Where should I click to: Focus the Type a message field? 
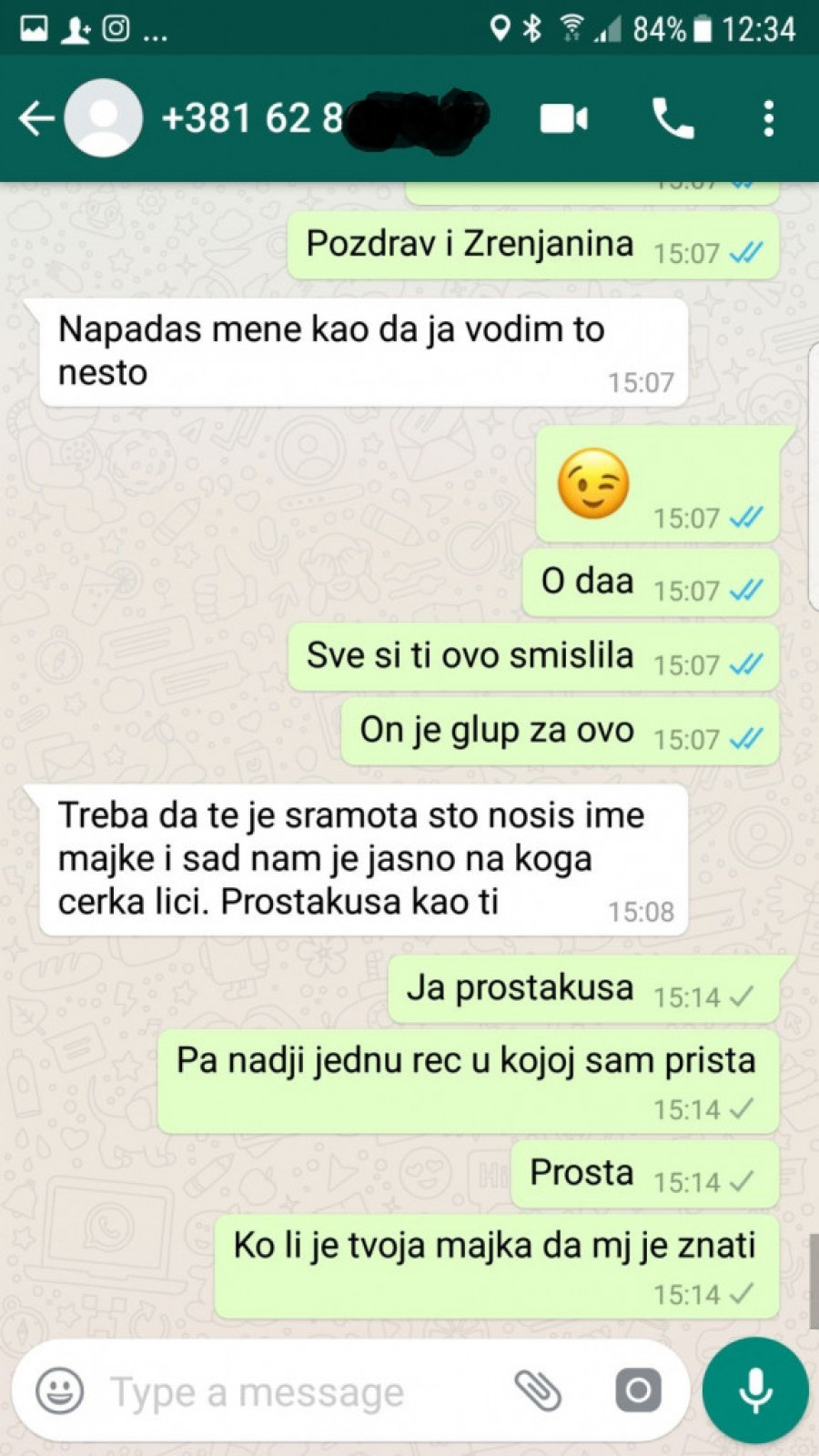(291, 1390)
